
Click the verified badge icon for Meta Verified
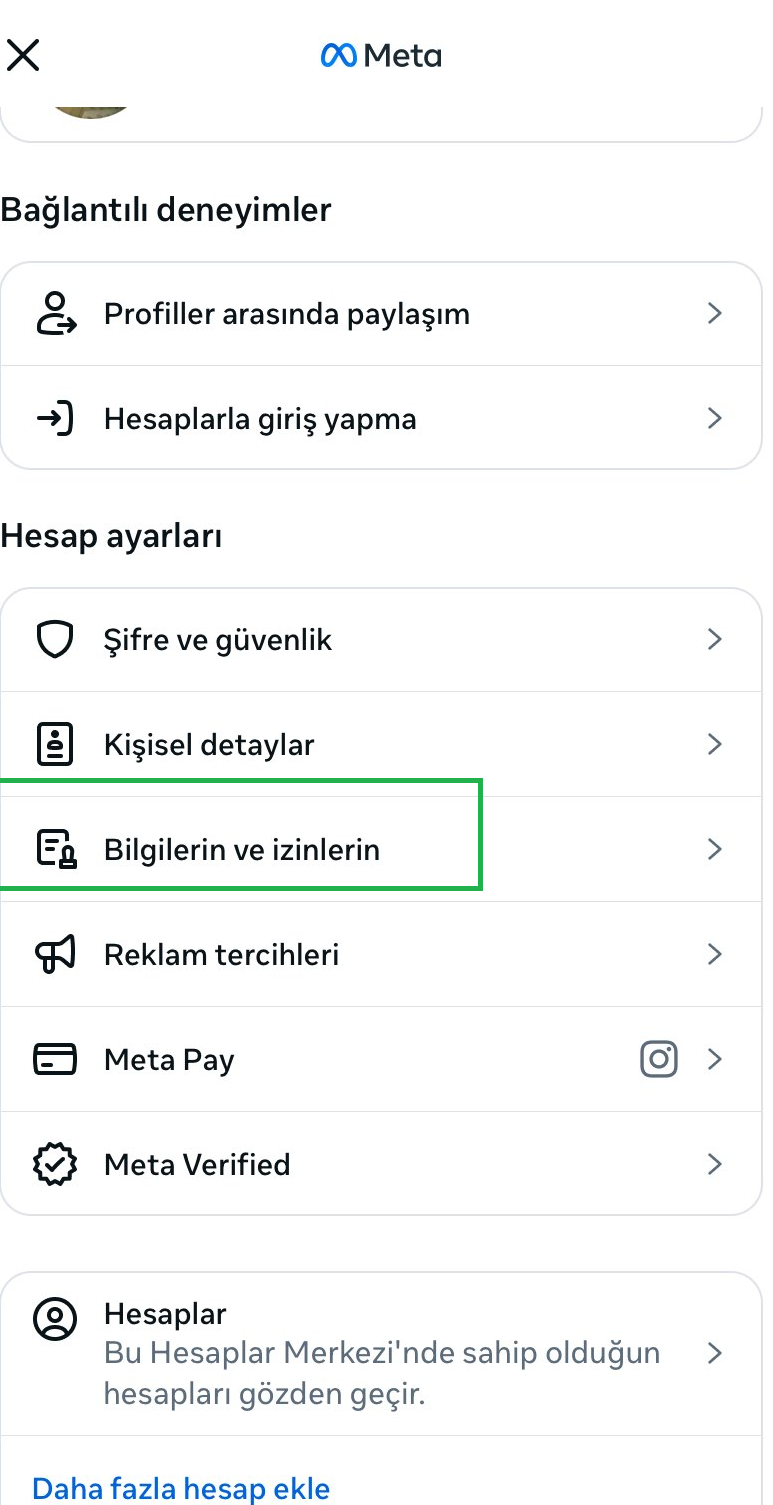[55, 1164]
